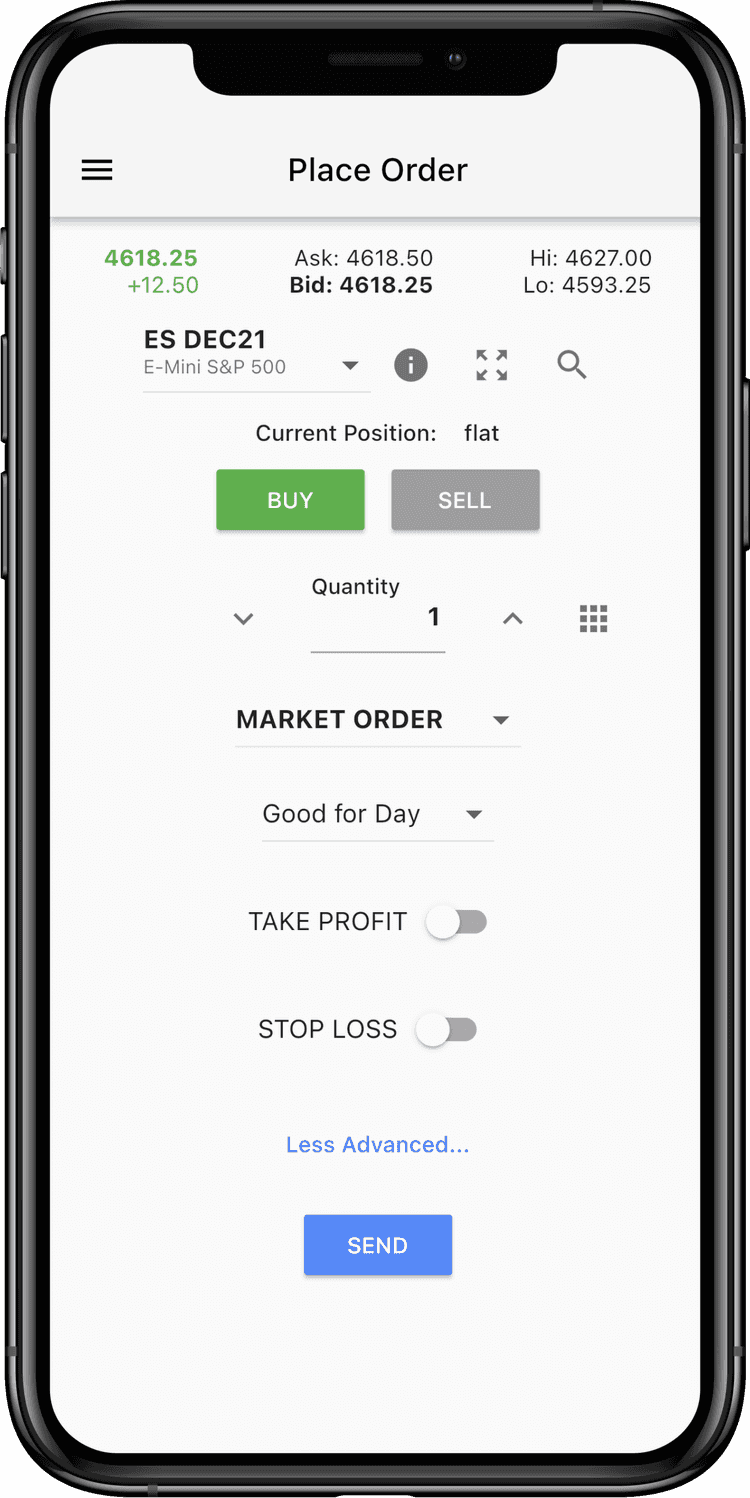Switch to Less Advanced view

pyautogui.click(x=377, y=1144)
